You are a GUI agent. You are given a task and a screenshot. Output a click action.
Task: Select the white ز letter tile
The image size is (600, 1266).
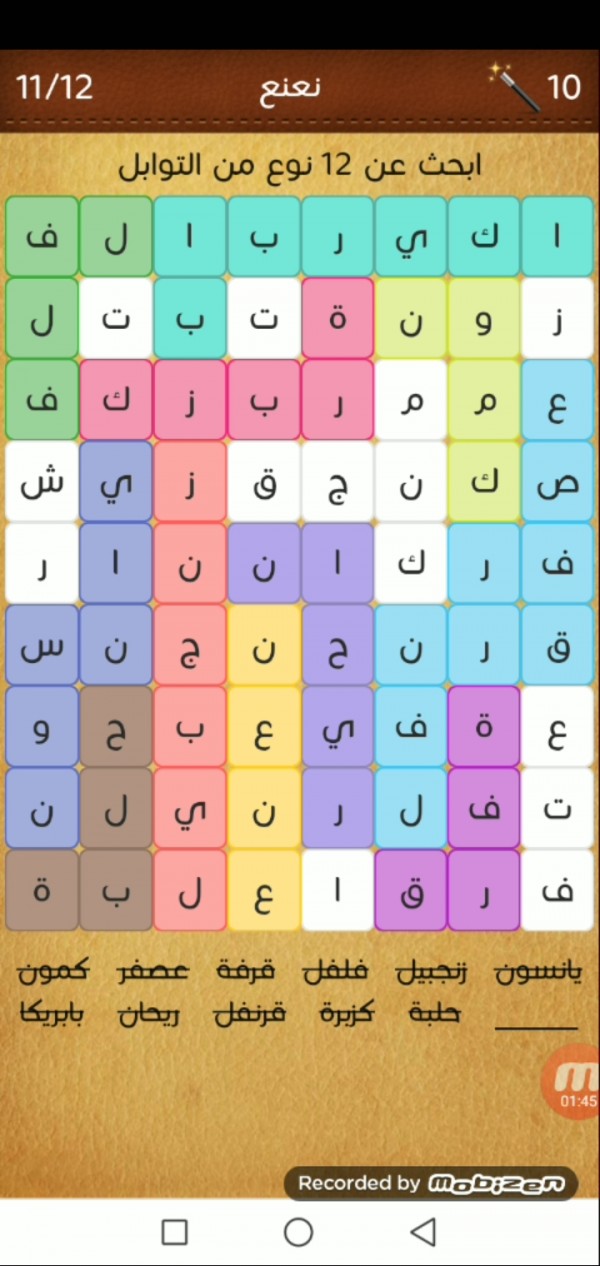coord(558,319)
